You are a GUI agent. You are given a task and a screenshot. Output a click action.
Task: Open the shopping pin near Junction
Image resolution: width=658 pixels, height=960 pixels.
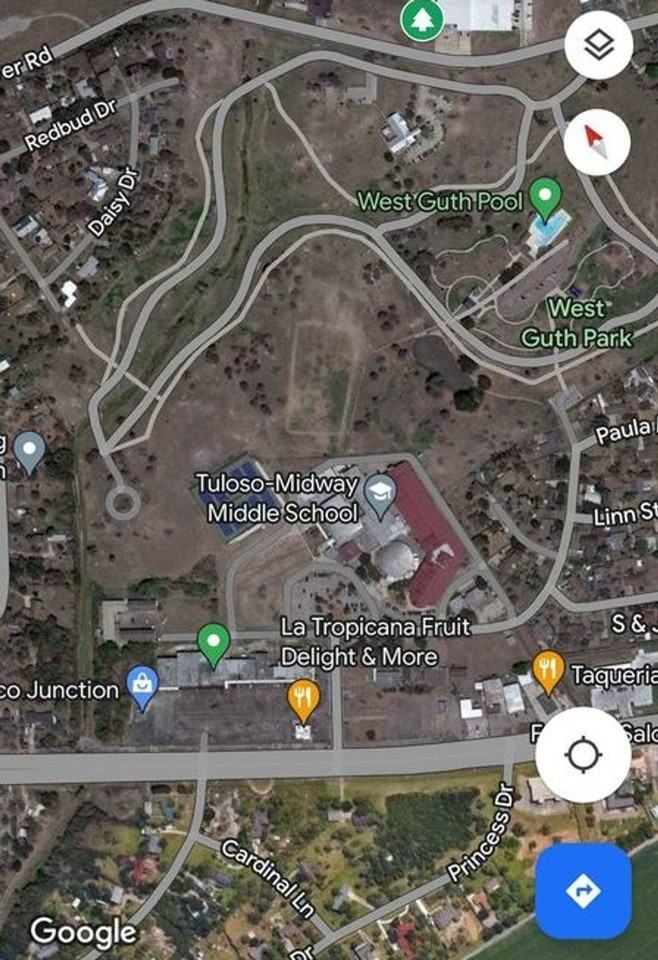[143, 687]
